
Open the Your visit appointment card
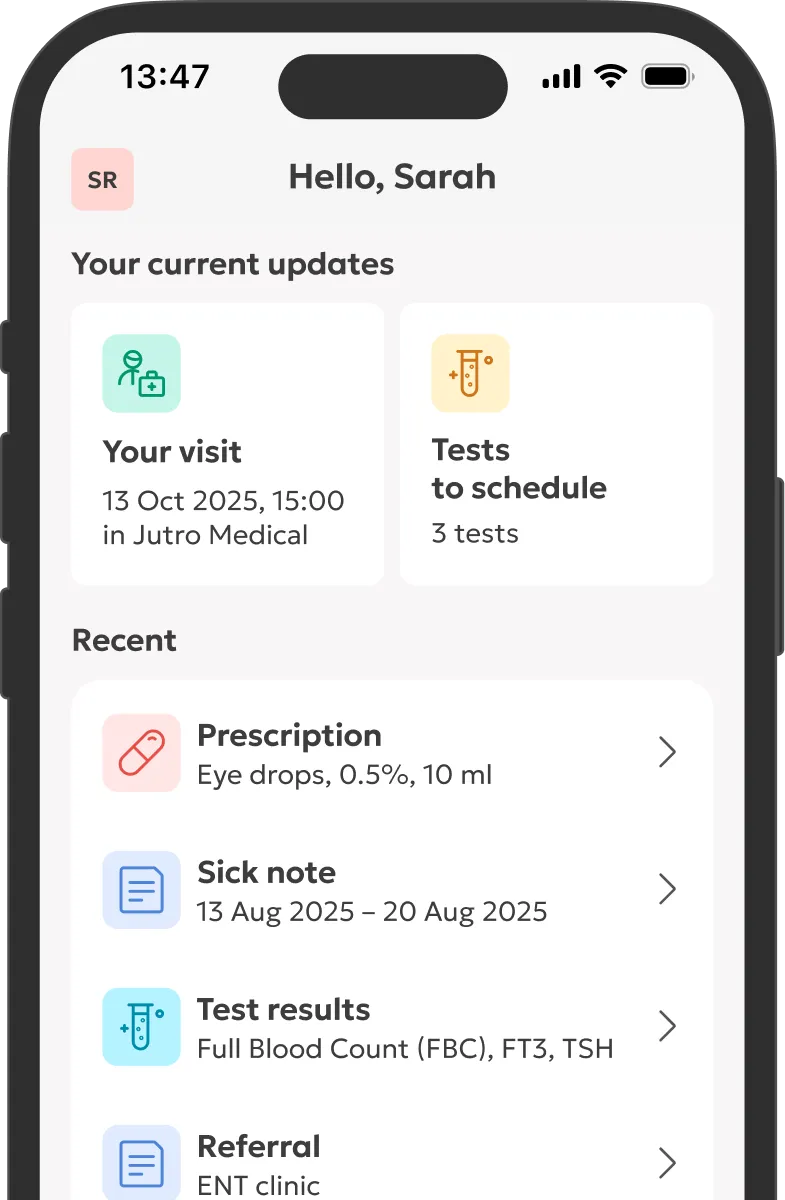227,443
